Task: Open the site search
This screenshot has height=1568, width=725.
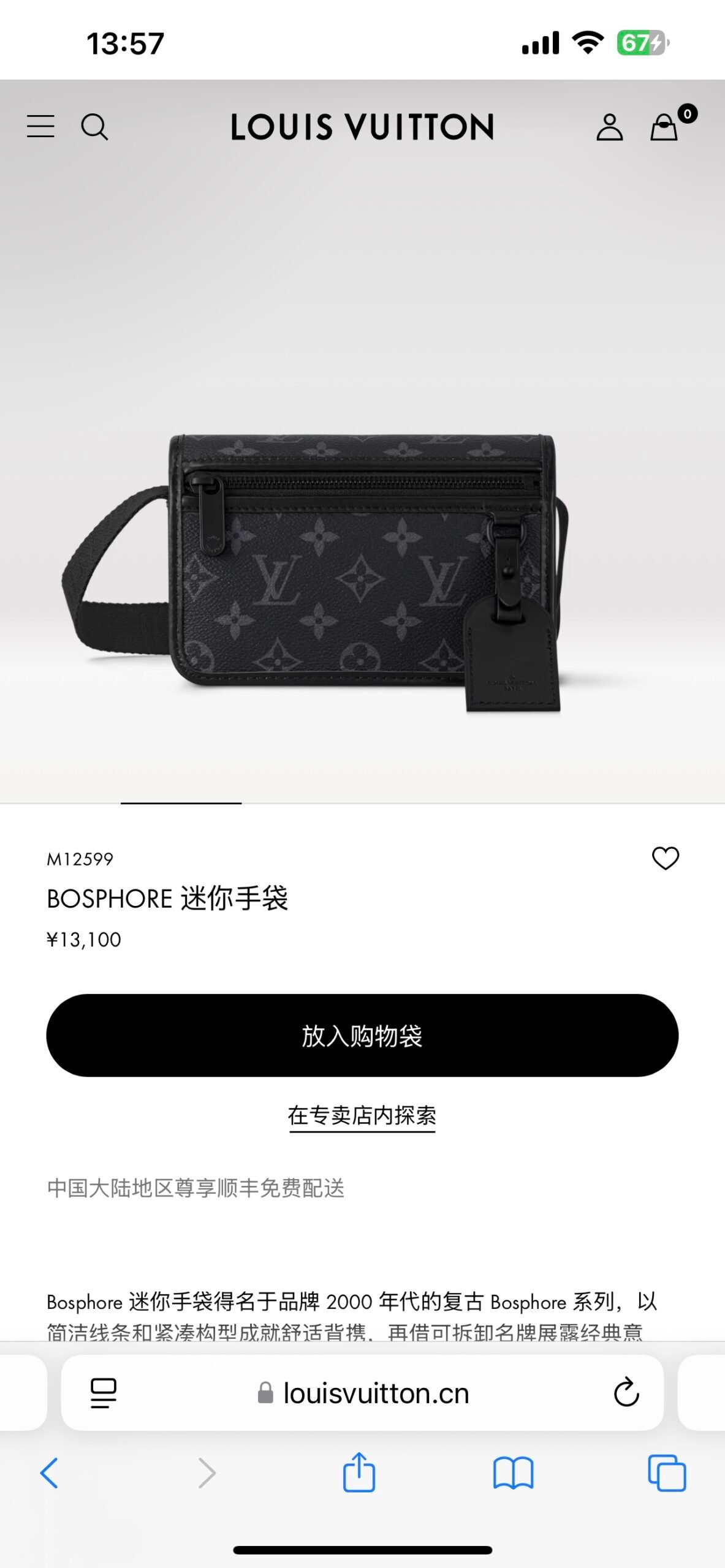Action: [94, 127]
